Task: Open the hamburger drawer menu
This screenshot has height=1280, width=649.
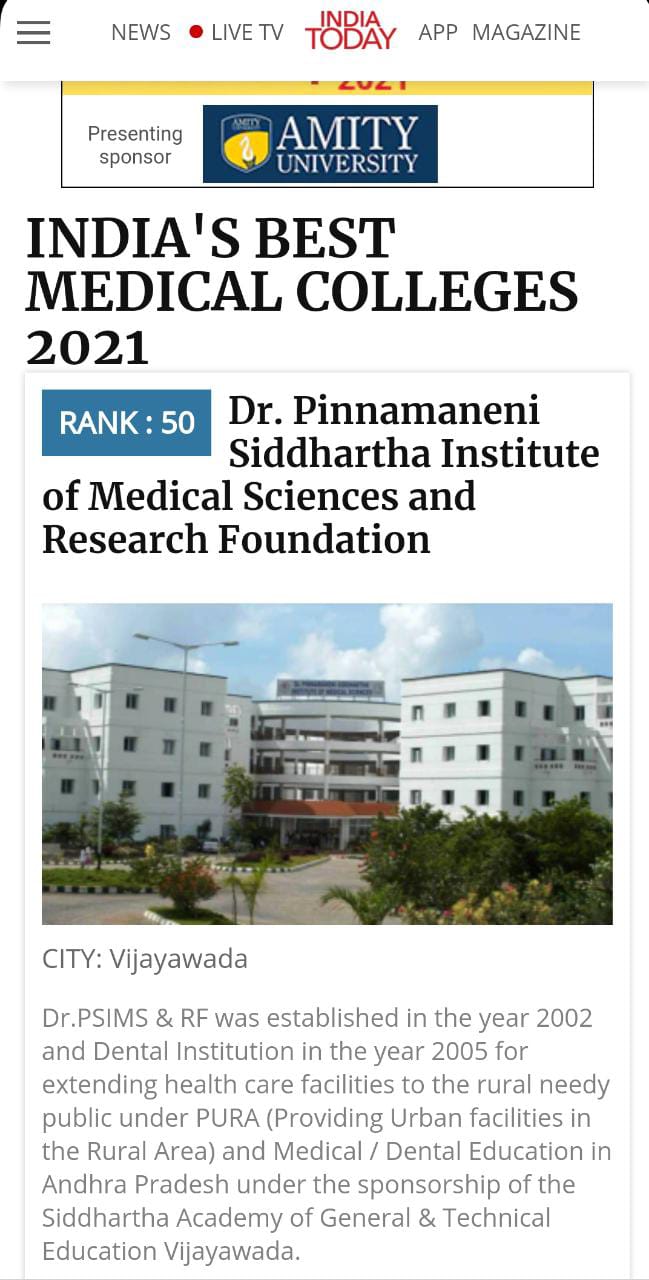Action: [x=33, y=33]
